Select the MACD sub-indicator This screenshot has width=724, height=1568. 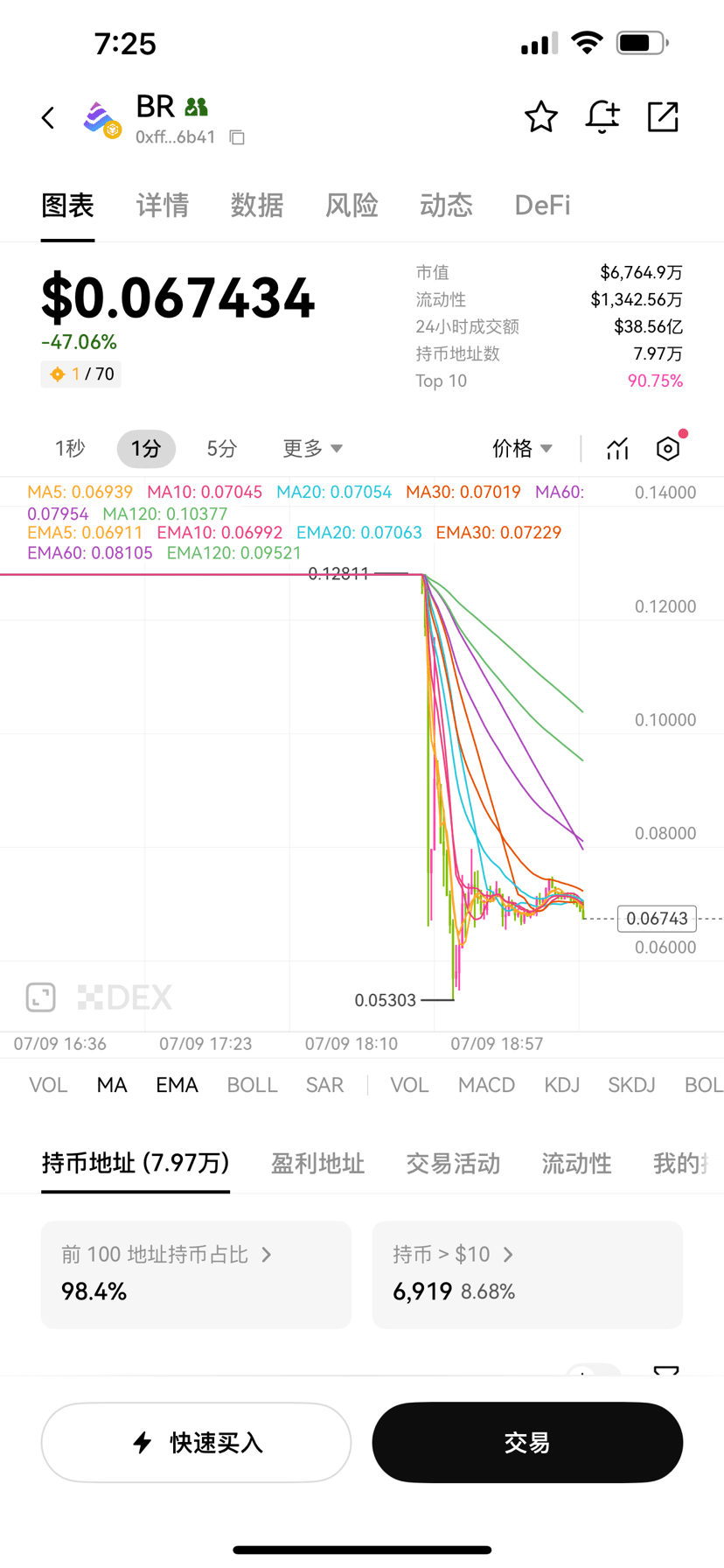click(486, 1085)
